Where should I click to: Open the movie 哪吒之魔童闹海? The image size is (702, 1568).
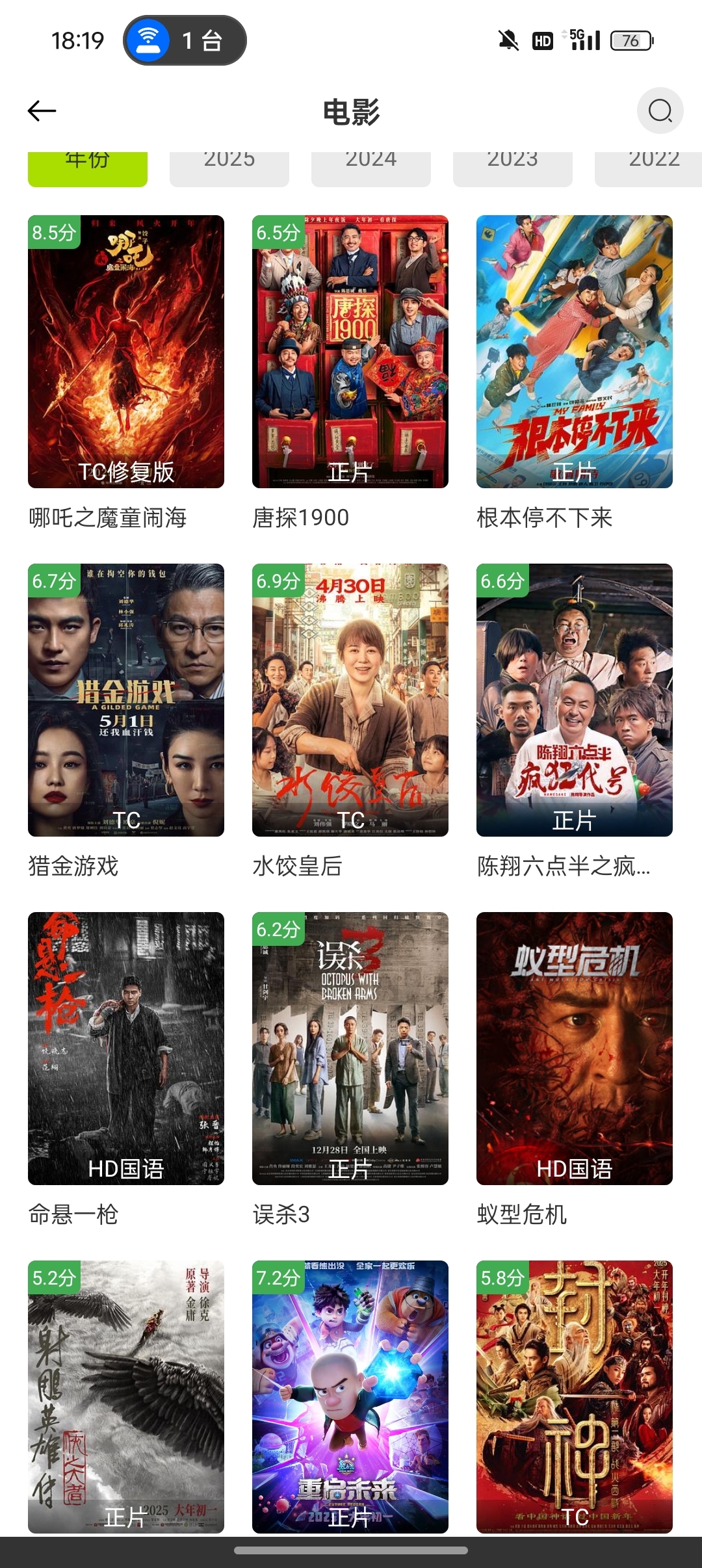[x=126, y=352]
